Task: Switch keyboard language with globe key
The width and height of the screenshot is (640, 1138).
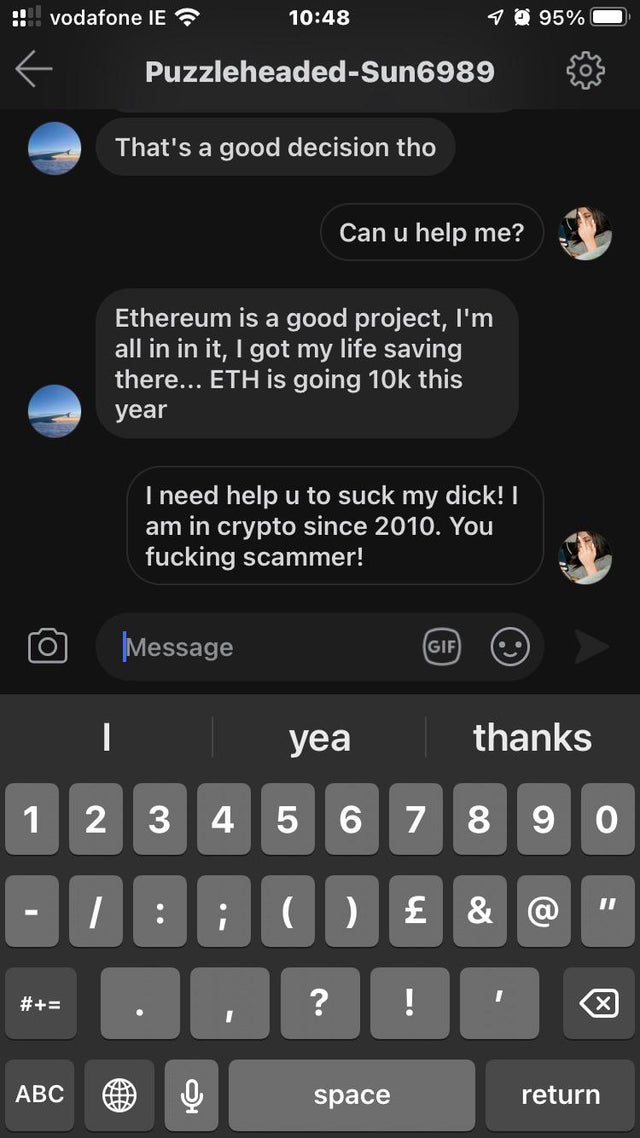Action: pyautogui.click(x=119, y=1095)
